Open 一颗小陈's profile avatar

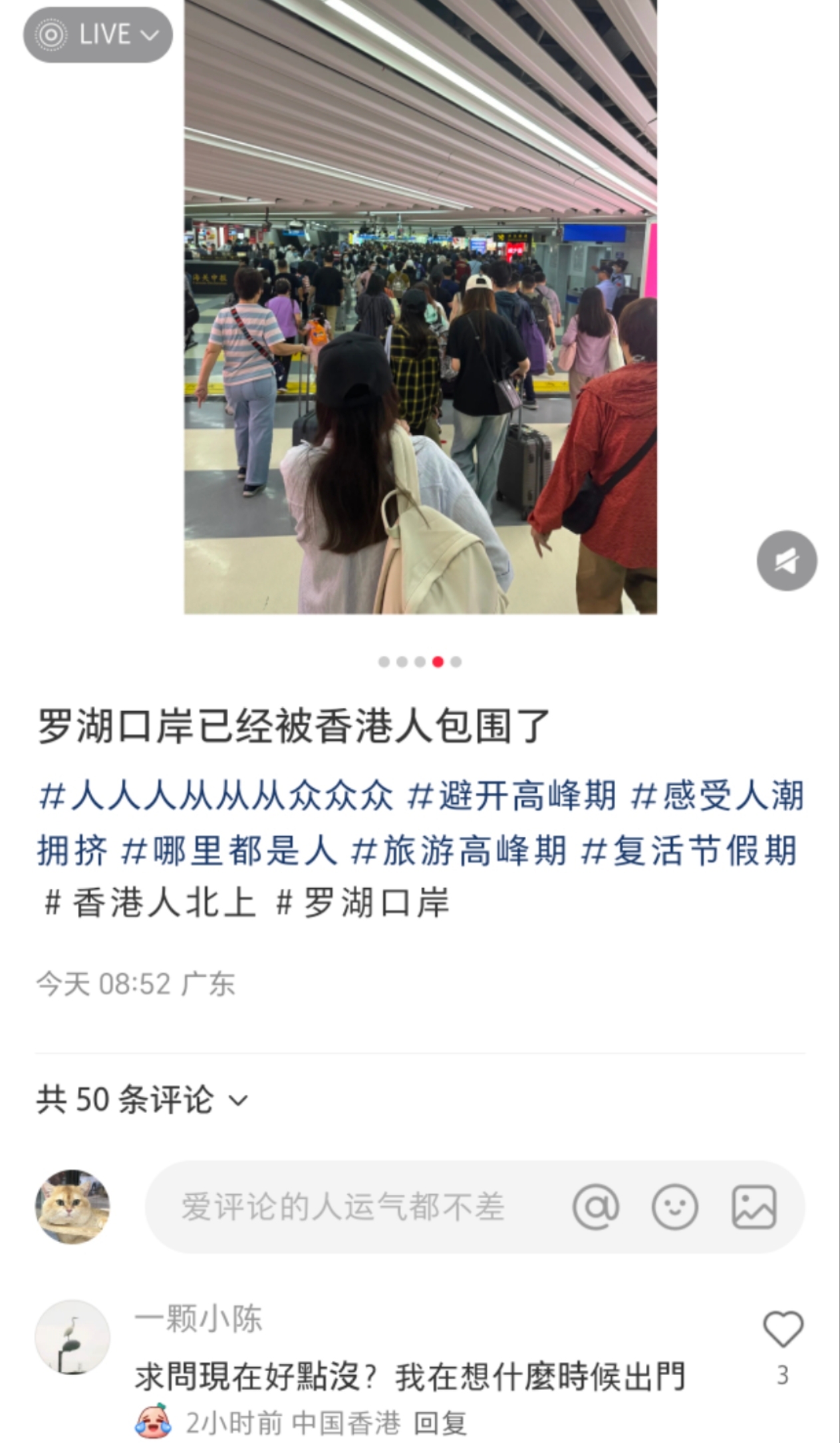pyautogui.click(x=72, y=1337)
